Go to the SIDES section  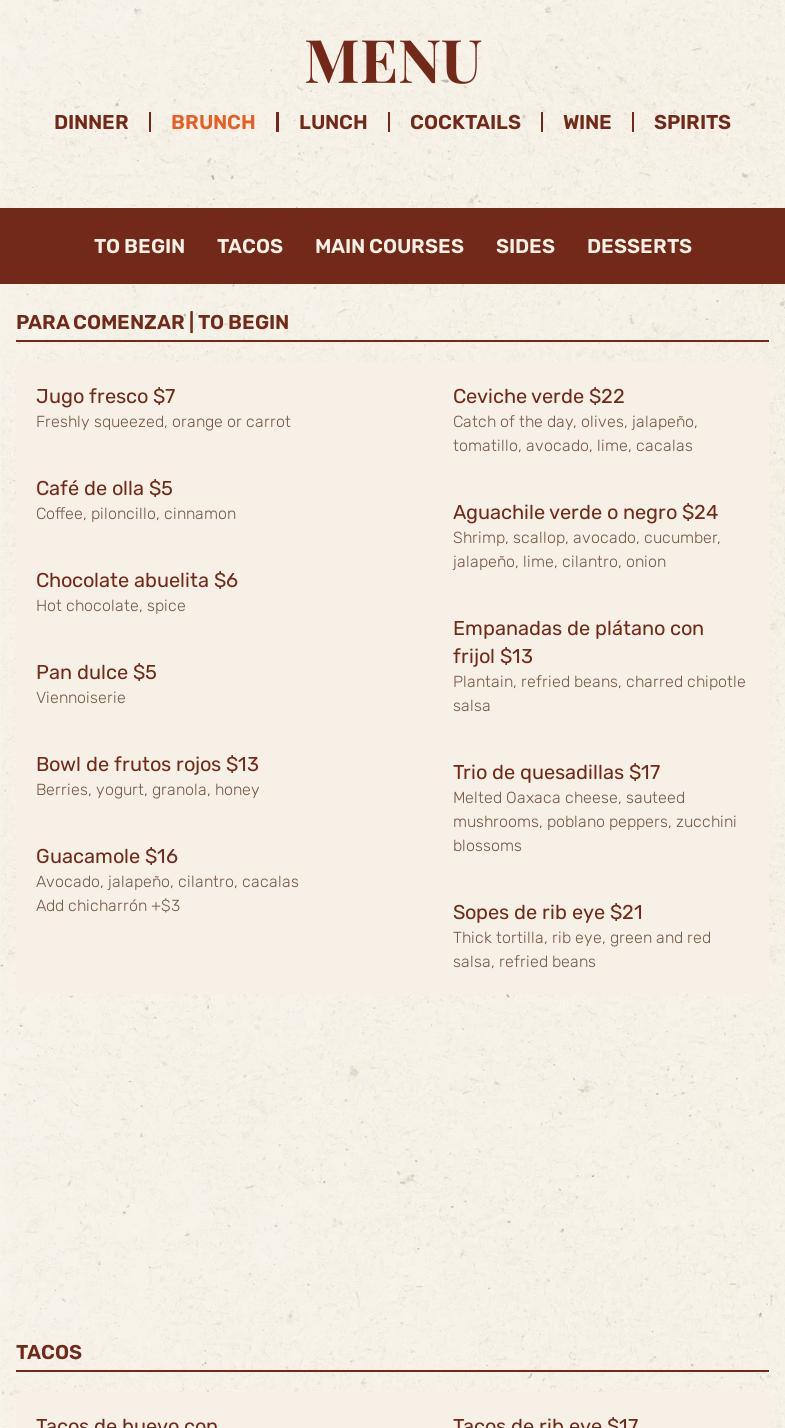point(525,246)
